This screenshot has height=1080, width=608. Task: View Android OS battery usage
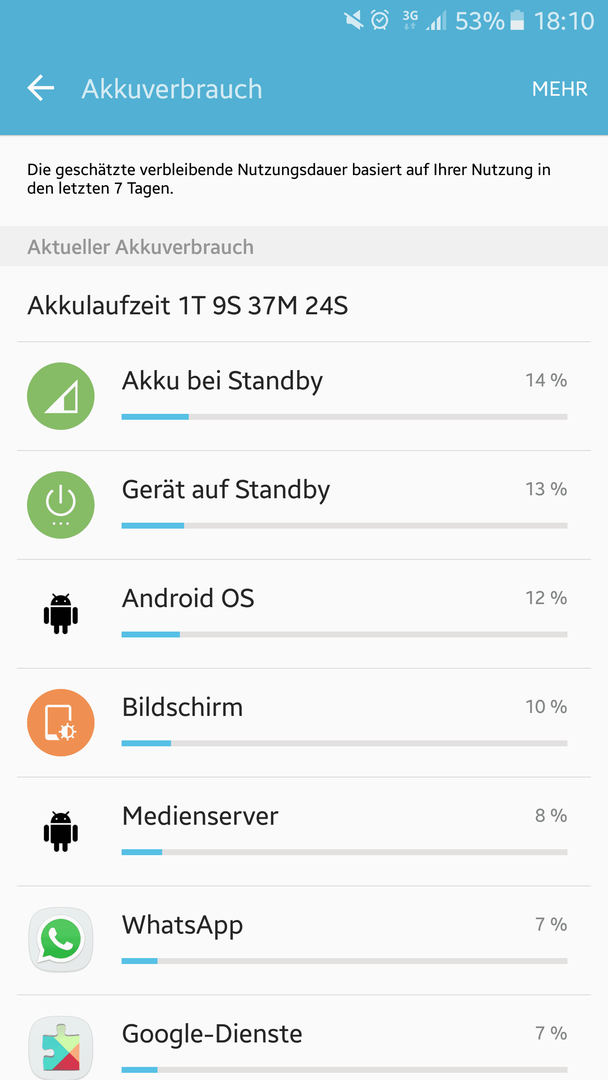pos(304,614)
